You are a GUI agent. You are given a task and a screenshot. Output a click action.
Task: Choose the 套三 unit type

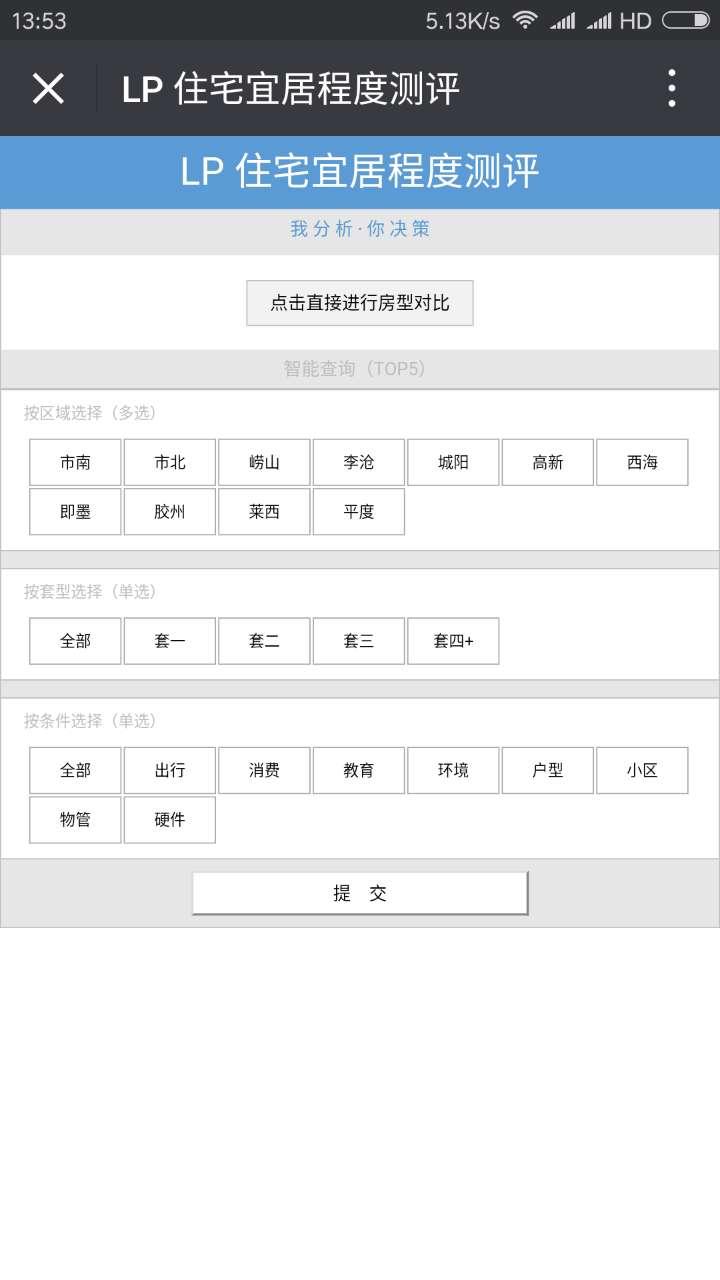click(x=359, y=641)
